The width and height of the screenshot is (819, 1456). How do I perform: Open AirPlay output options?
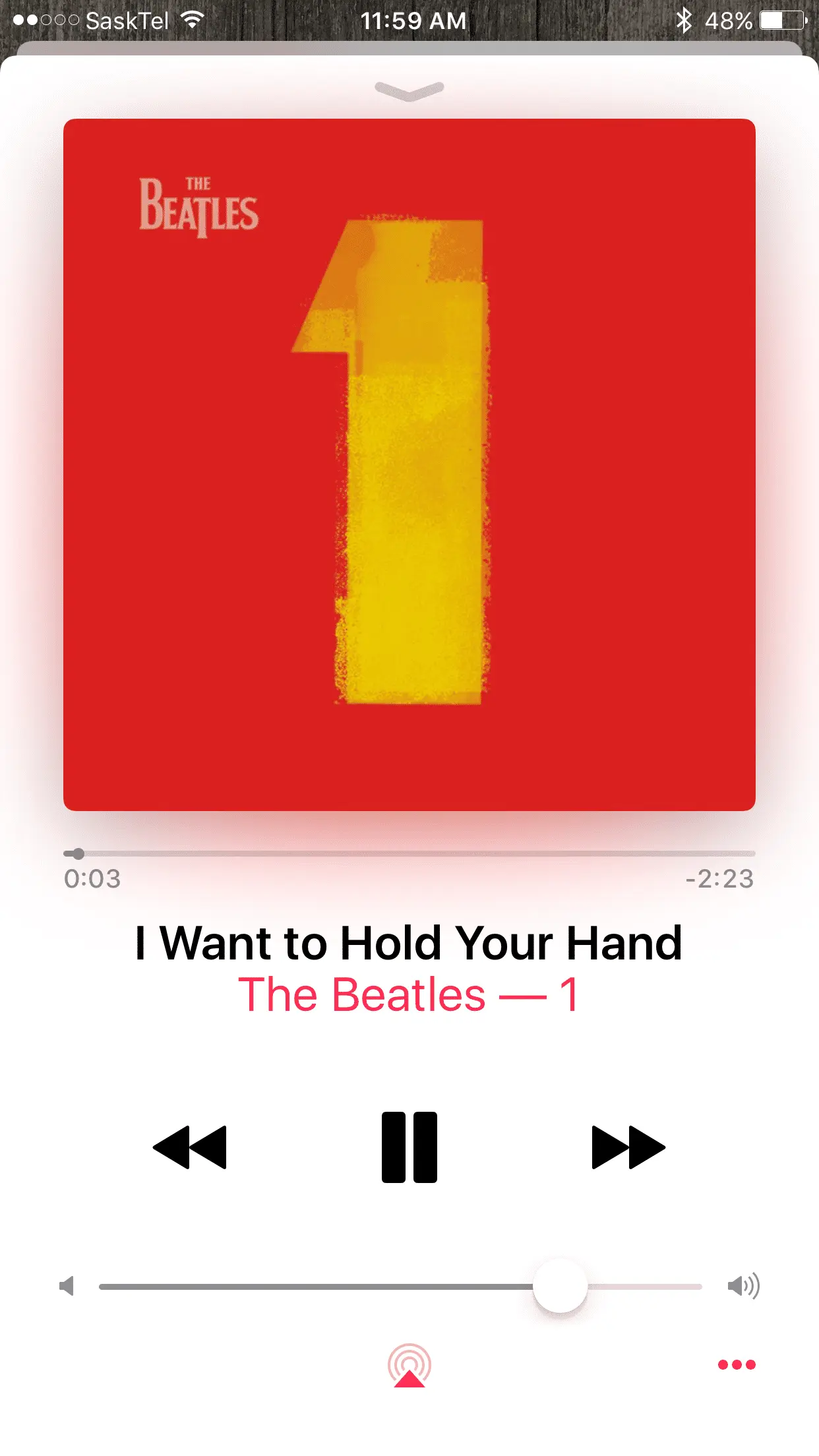pos(409,1366)
